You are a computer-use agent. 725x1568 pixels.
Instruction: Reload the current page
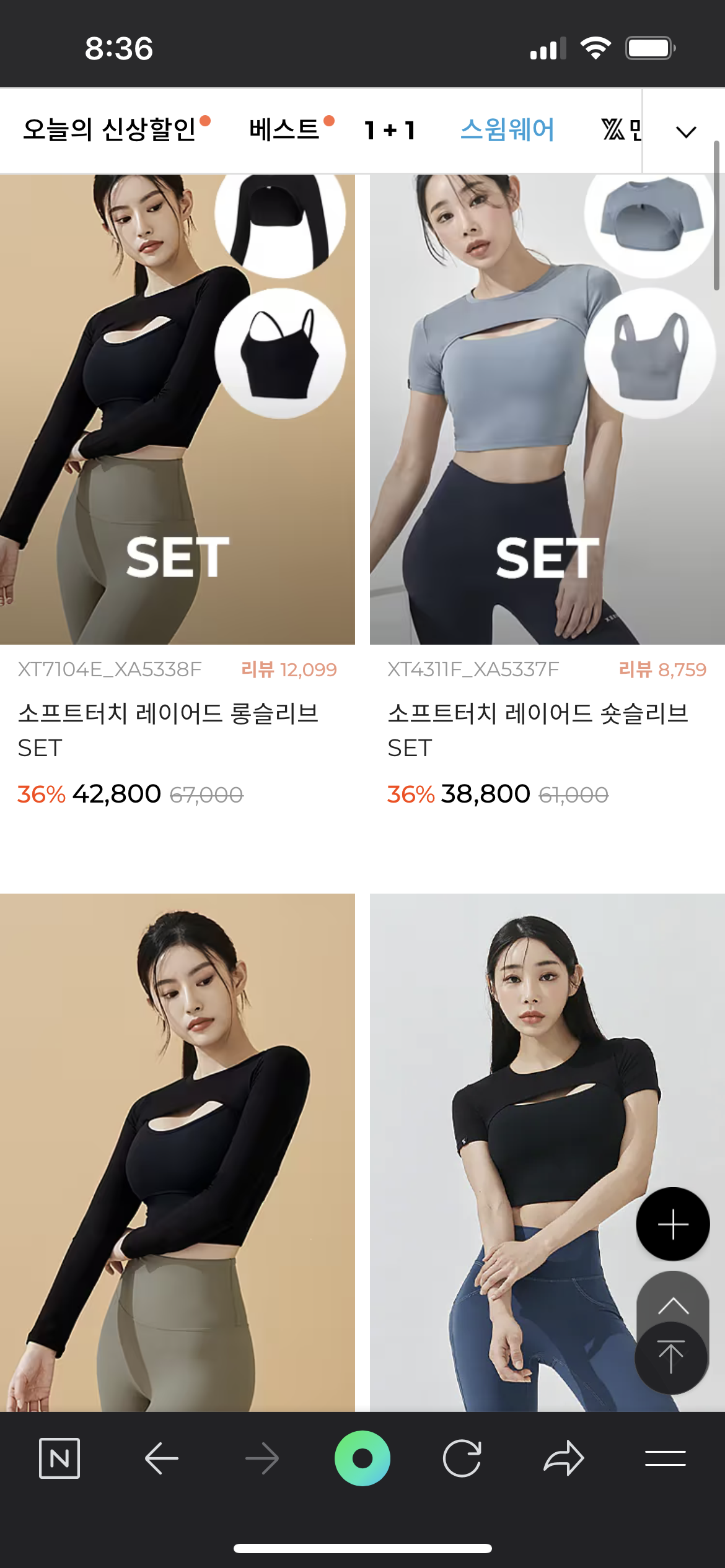click(462, 1458)
